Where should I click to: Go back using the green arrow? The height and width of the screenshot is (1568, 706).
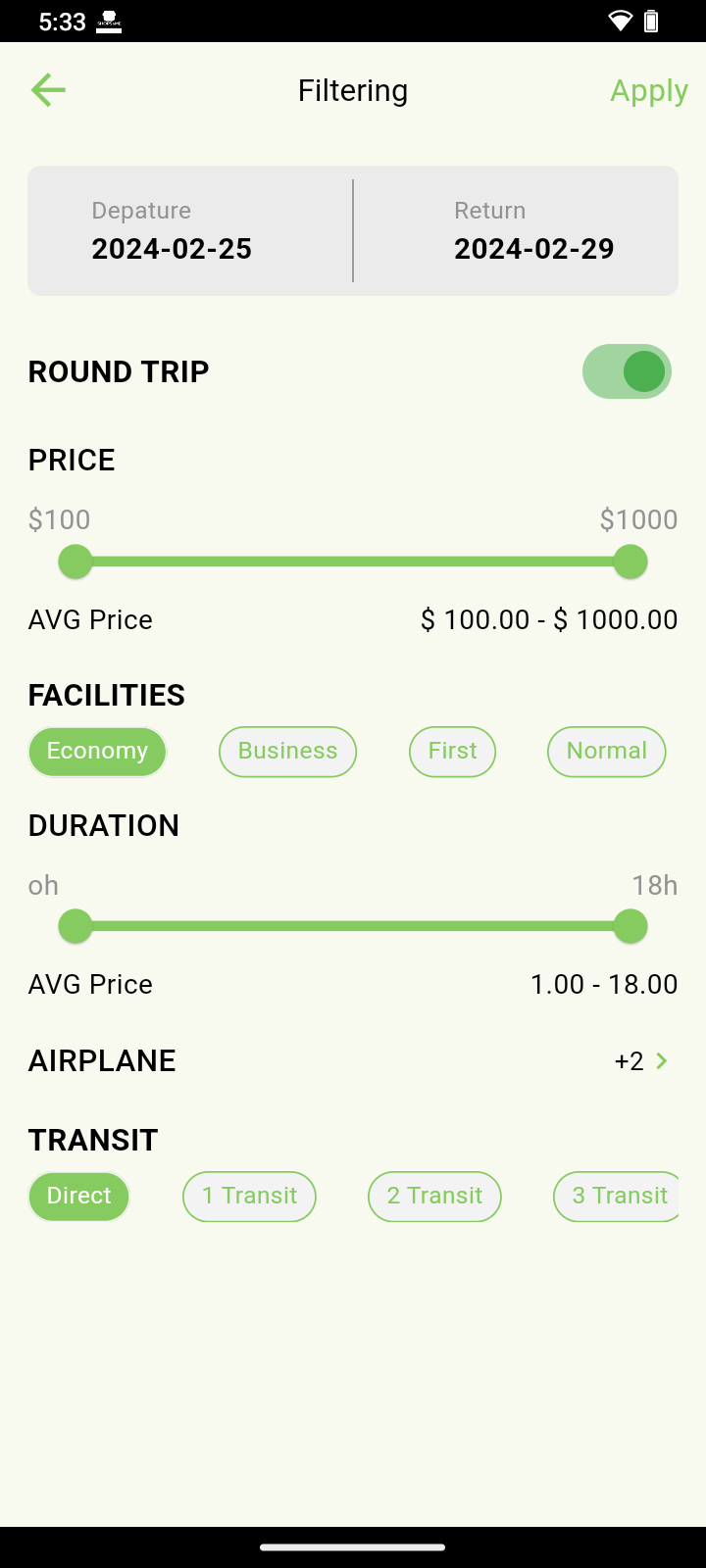[x=48, y=91]
